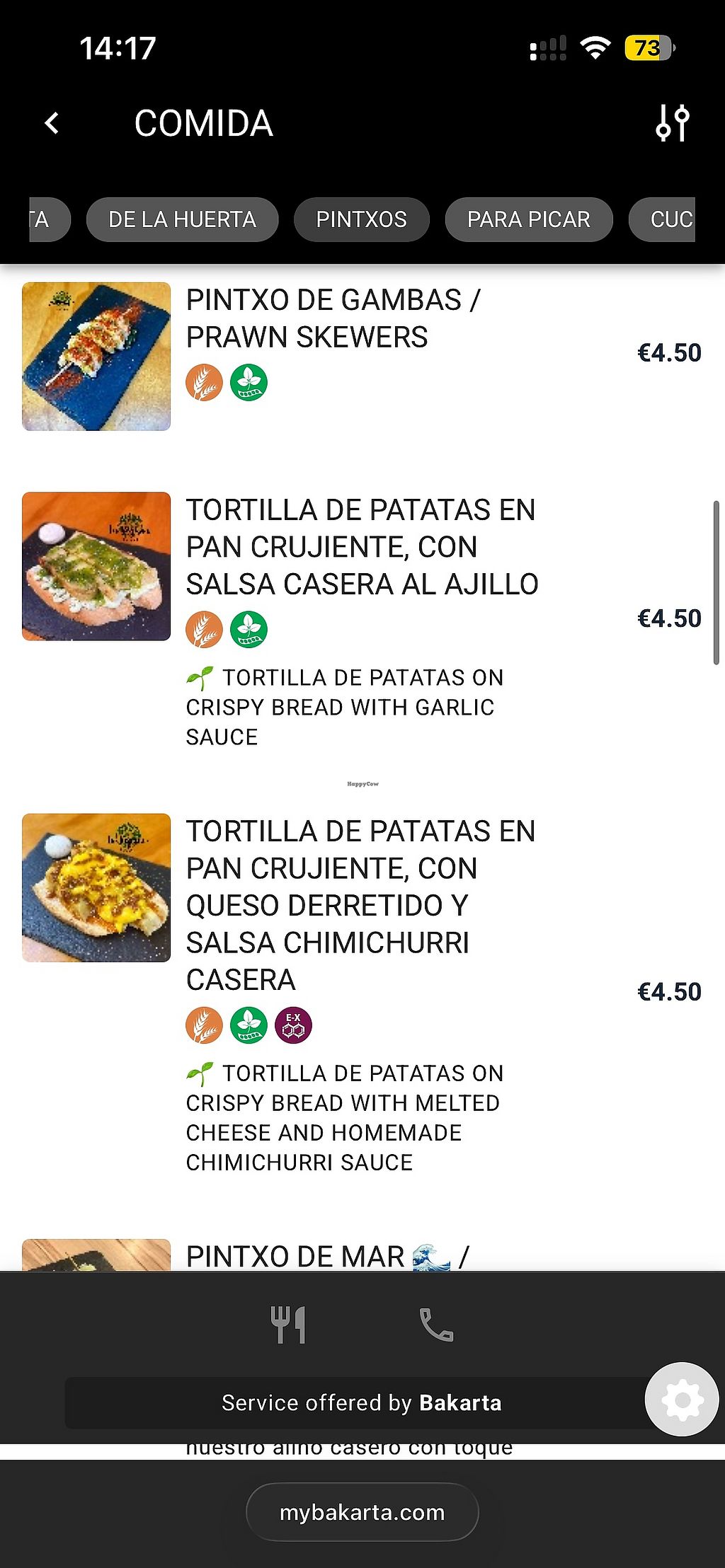Viewport: 725px width, 1568px height.
Task: Visit the mybakarta.com link
Action: [362, 1512]
